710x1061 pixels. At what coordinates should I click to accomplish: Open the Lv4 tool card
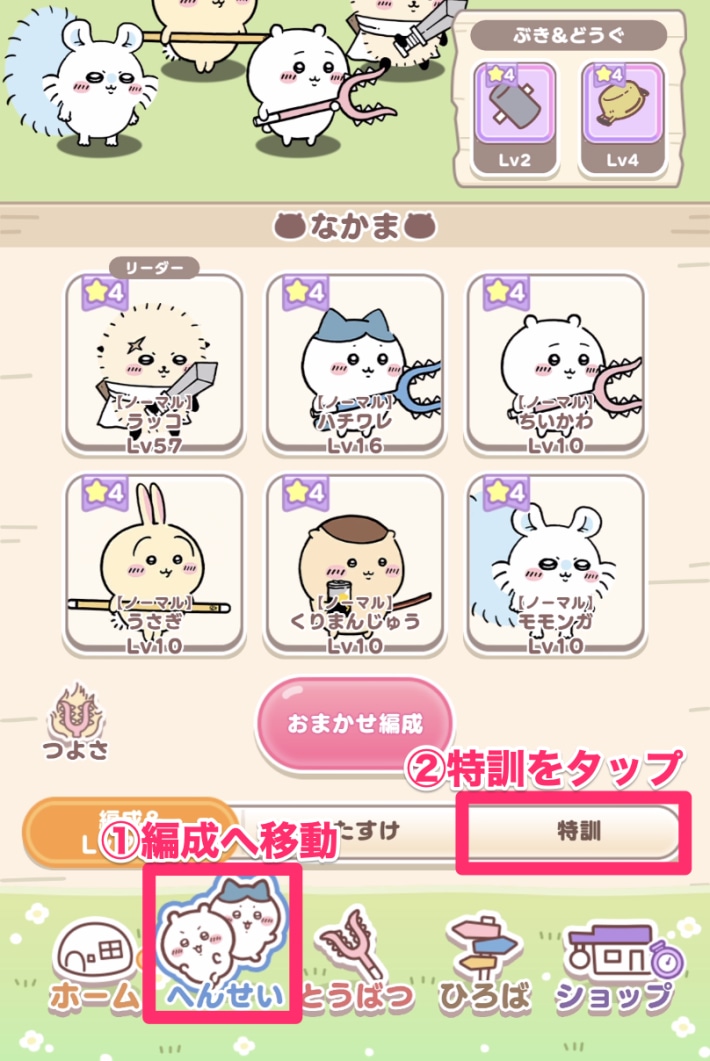[x=622, y=117]
